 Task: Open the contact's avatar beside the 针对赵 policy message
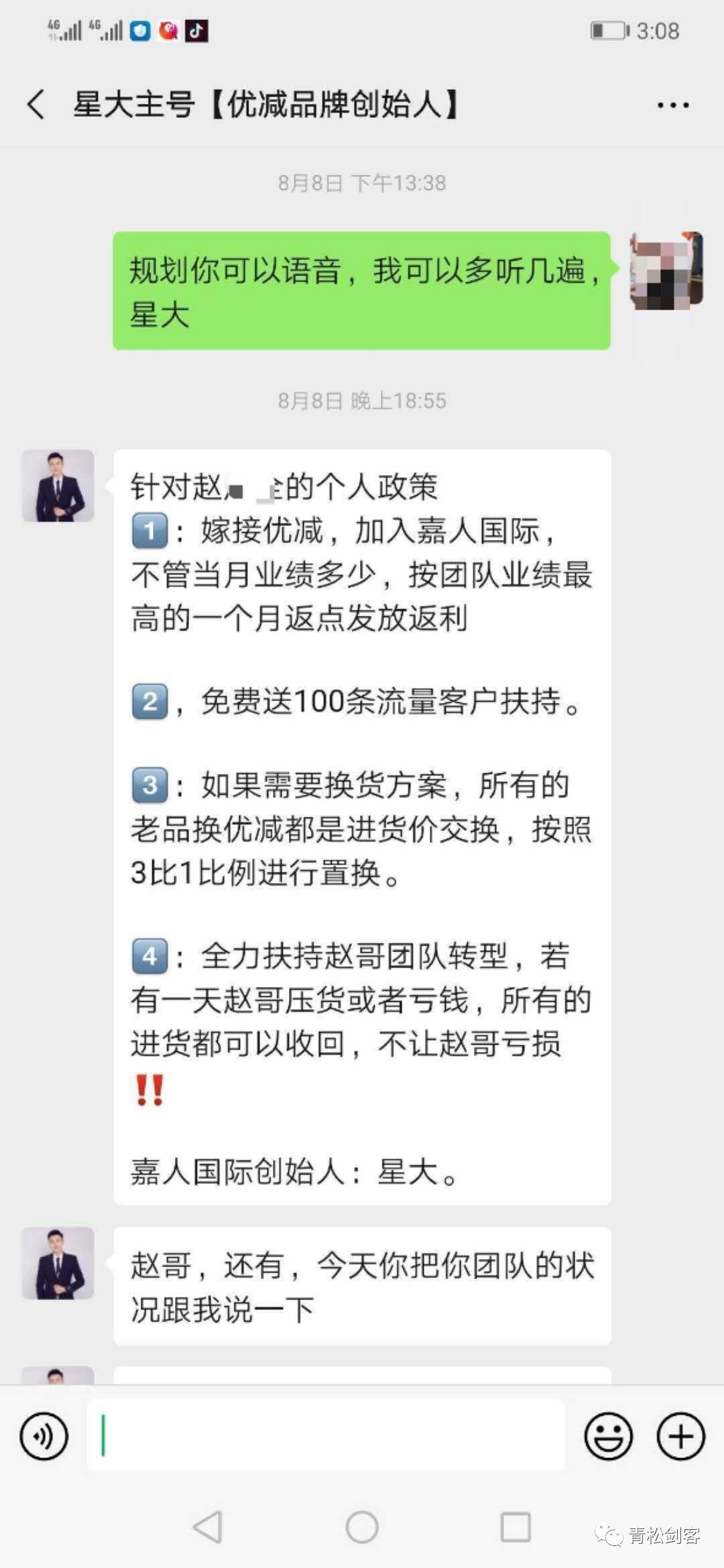click(58, 486)
